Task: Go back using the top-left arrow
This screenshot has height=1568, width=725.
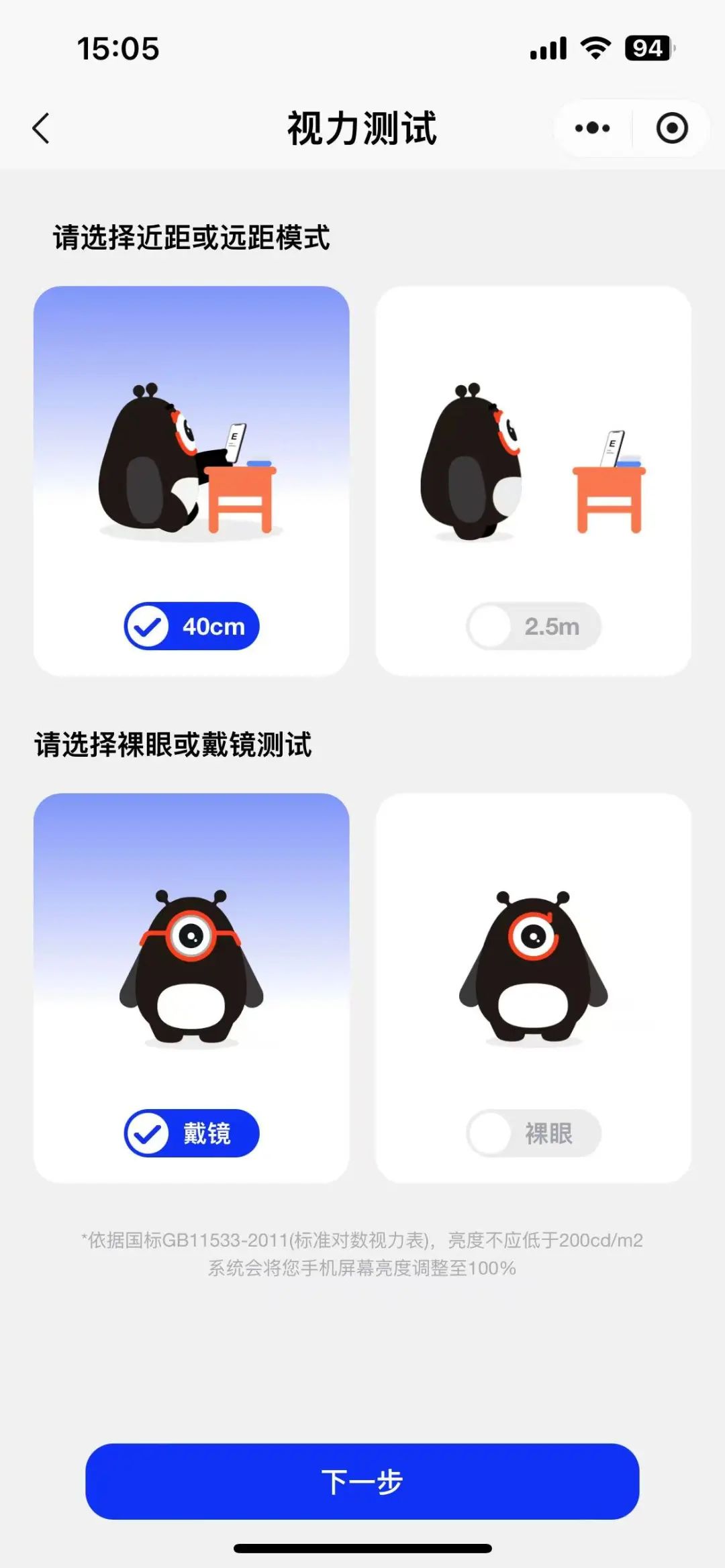Action: click(x=41, y=128)
